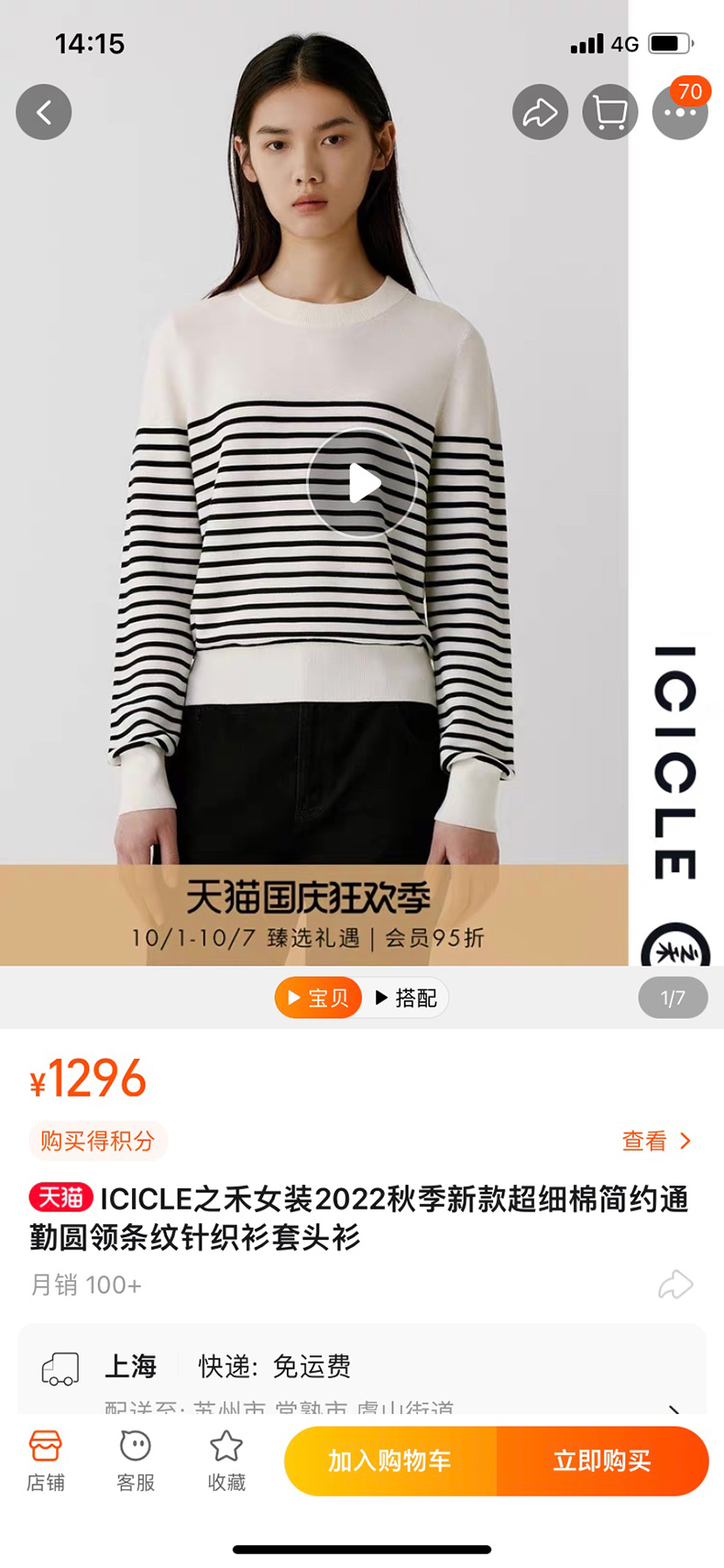Screen dimensions: 724x1568
Task: Contact customer service via 客服
Action: tap(136, 1460)
